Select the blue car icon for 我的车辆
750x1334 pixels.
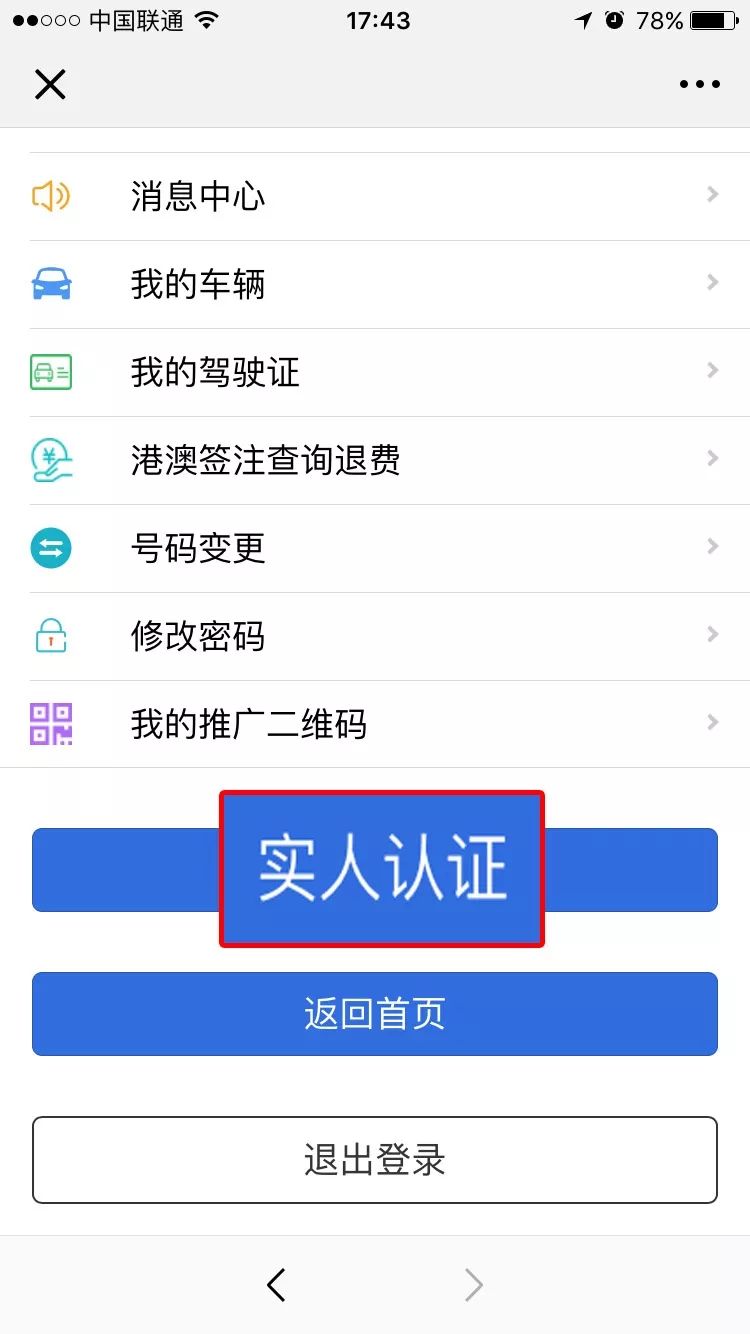click(x=52, y=284)
